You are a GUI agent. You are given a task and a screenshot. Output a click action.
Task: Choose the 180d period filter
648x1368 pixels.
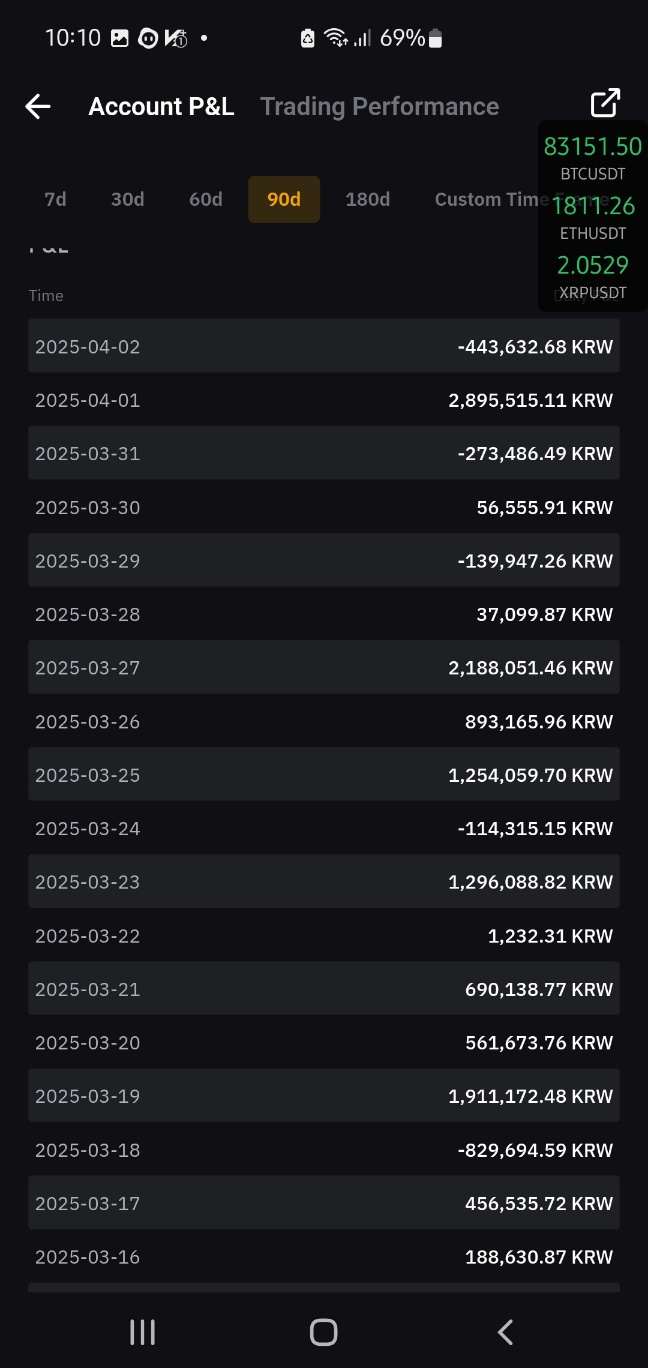click(x=367, y=199)
